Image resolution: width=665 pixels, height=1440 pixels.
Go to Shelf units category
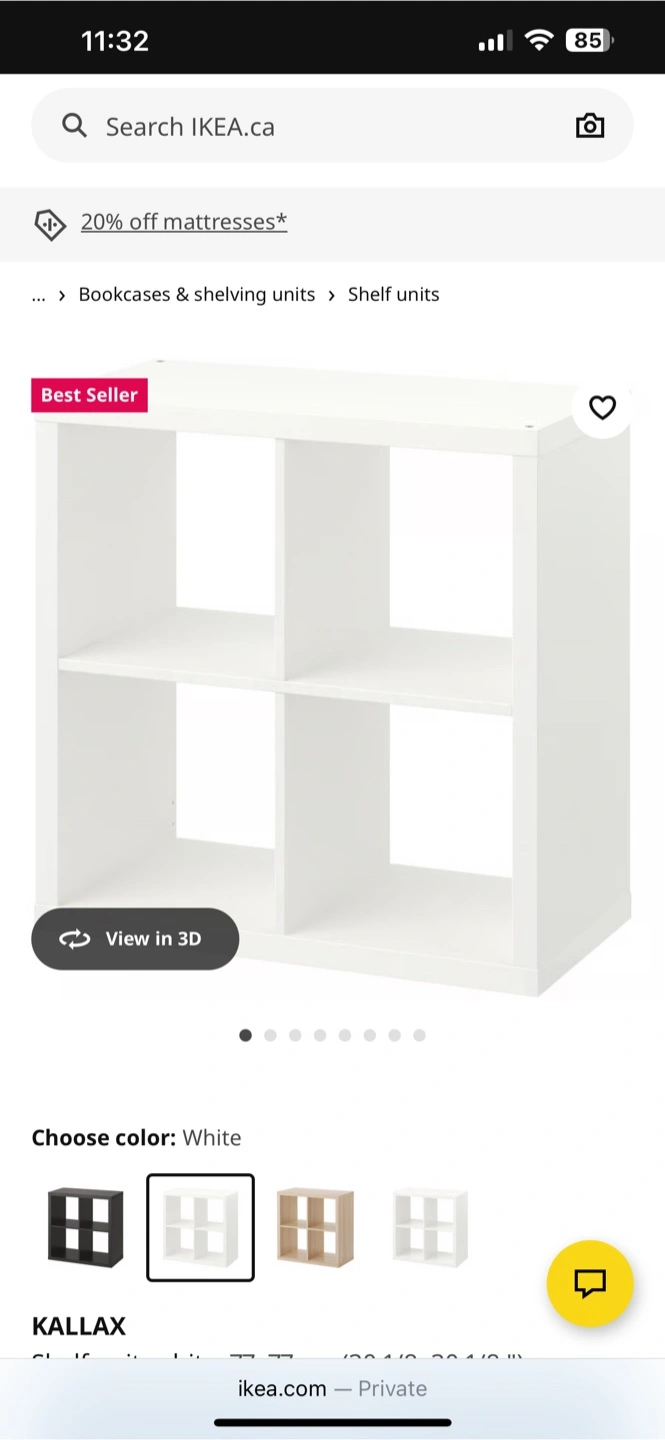click(x=393, y=295)
